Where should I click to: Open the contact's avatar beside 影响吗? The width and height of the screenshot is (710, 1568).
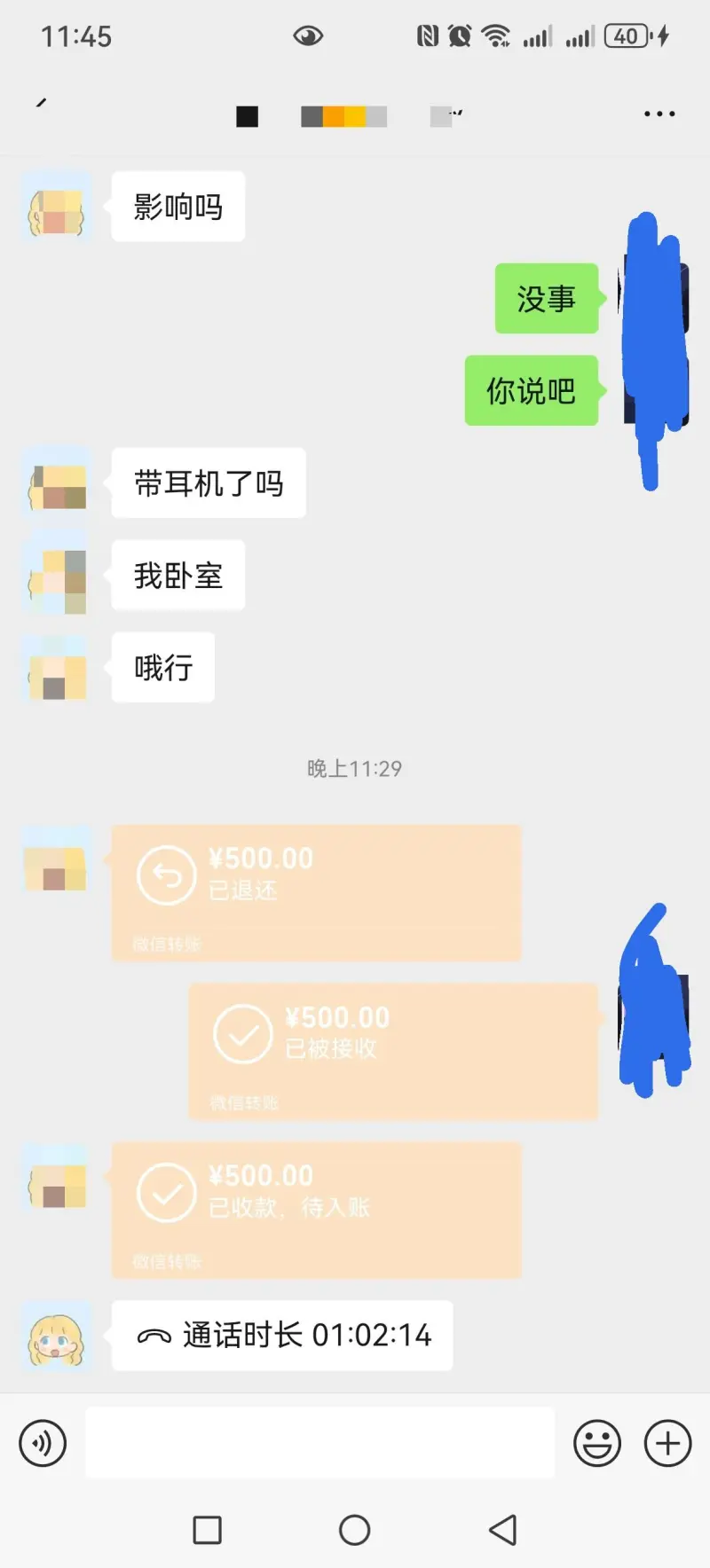[58, 207]
